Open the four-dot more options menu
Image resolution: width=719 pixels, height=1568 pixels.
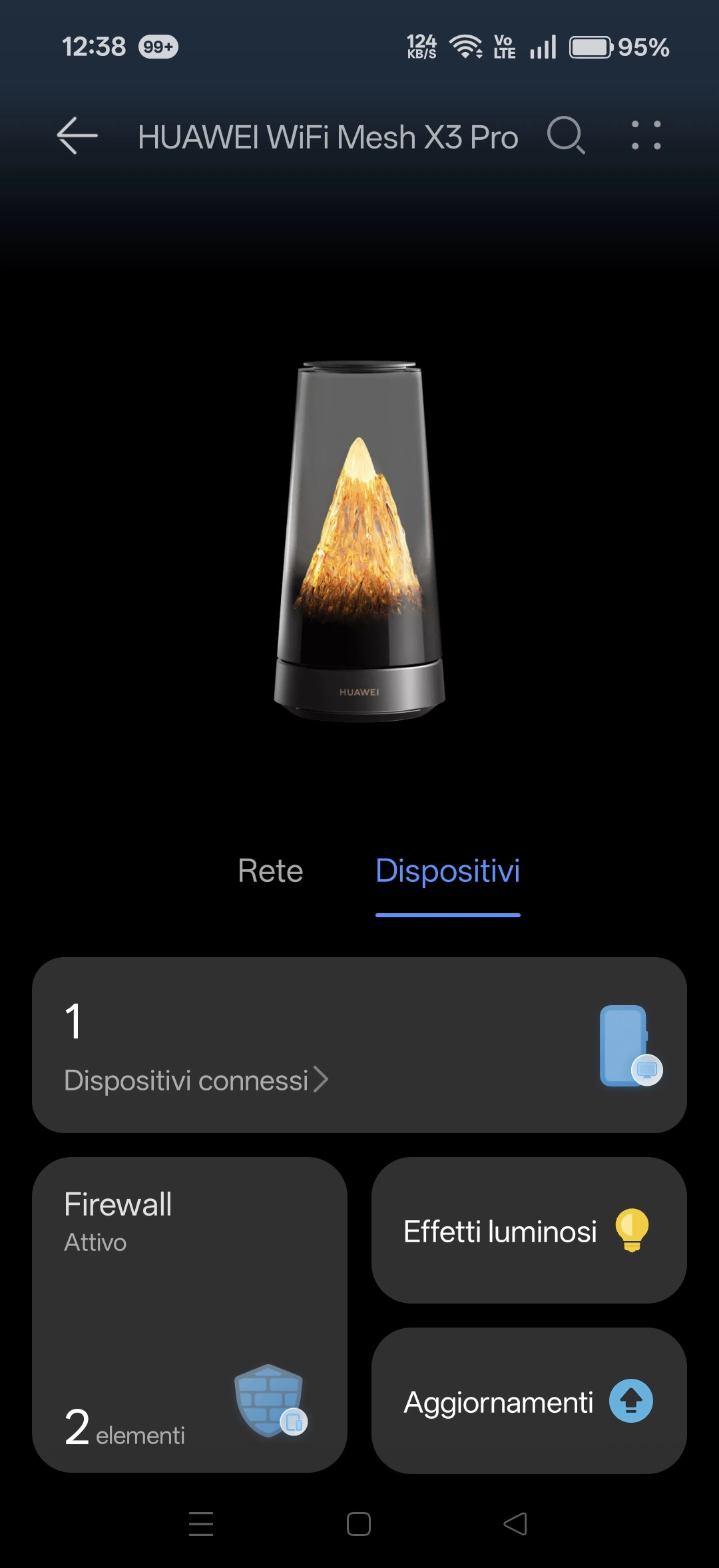646,135
